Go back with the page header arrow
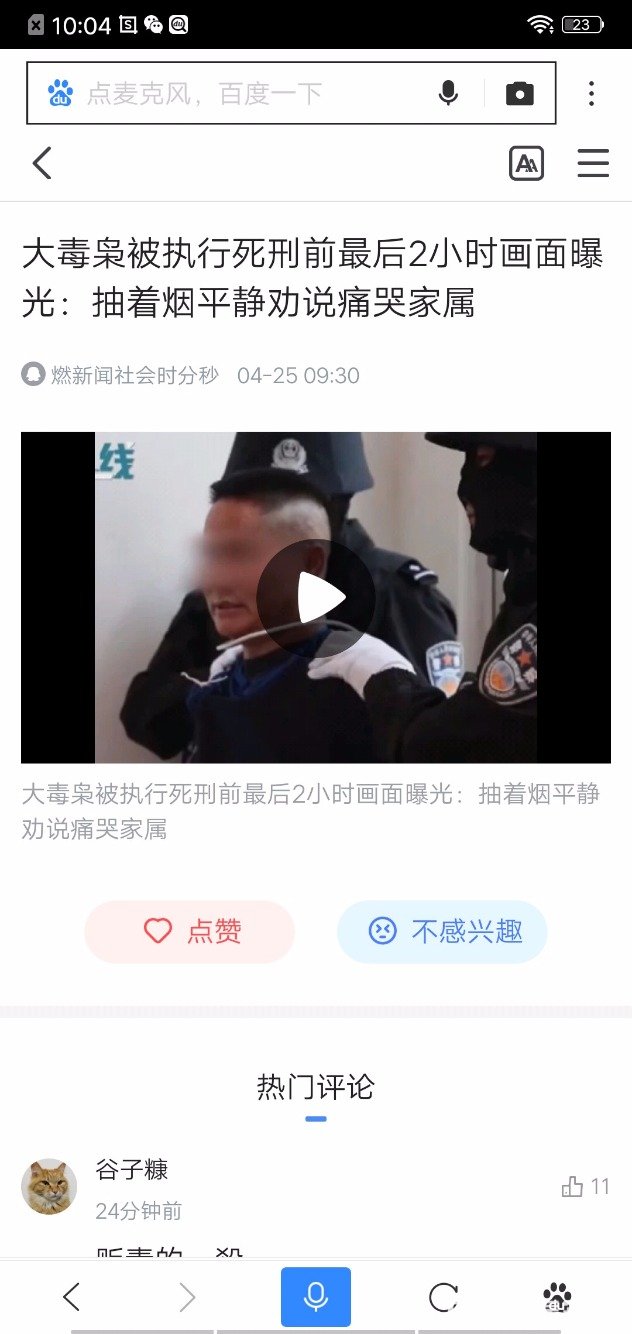The image size is (632, 1334). click(42, 163)
